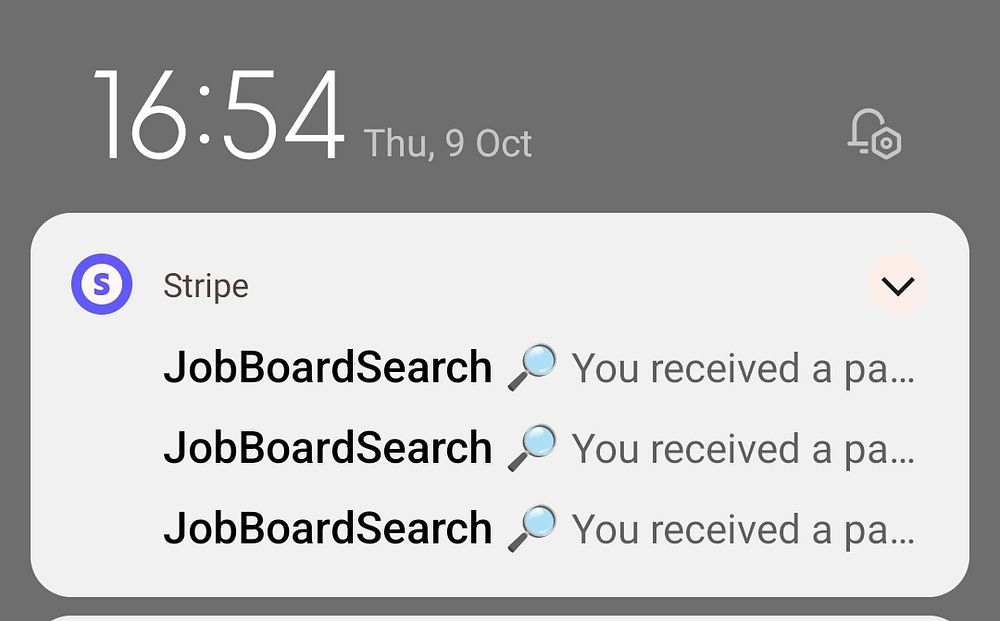Expand the Stripe notification group
The image size is (1000, 621).
tap(897, 286)
